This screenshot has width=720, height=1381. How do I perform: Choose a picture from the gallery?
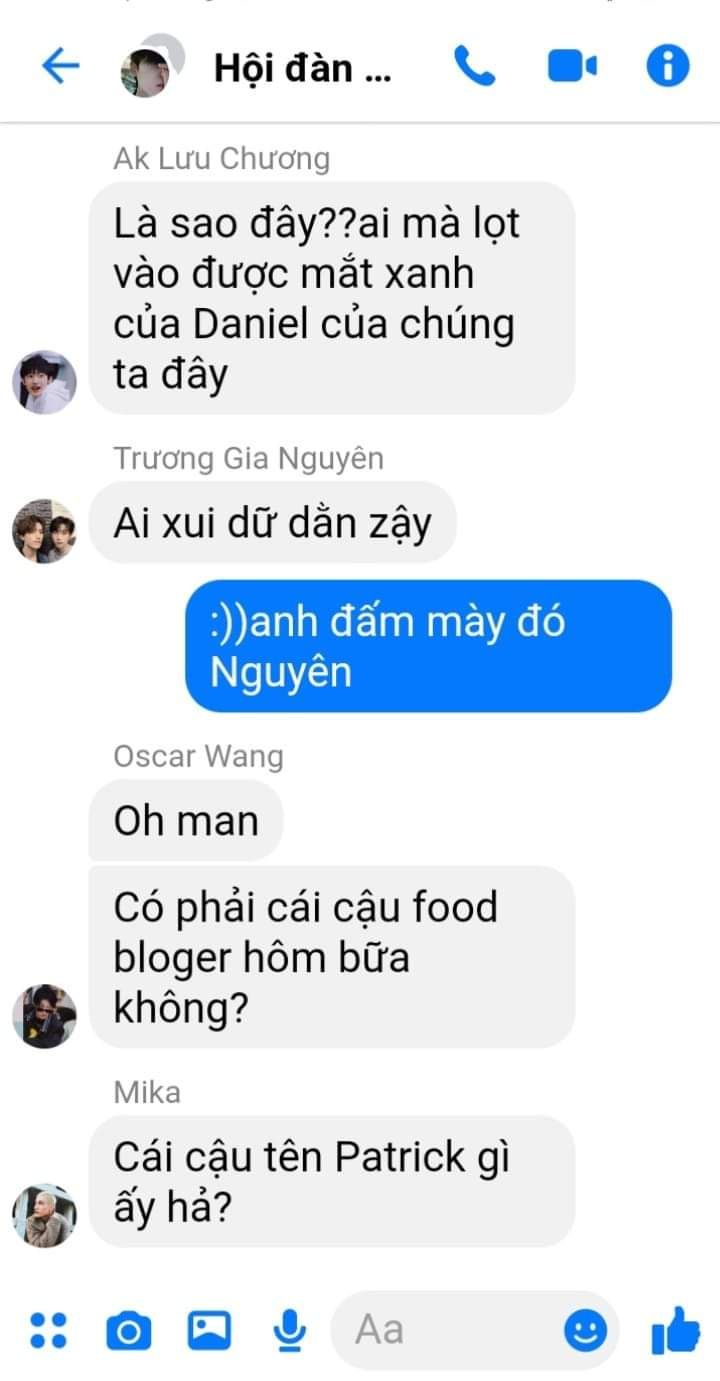(209, 1329)
